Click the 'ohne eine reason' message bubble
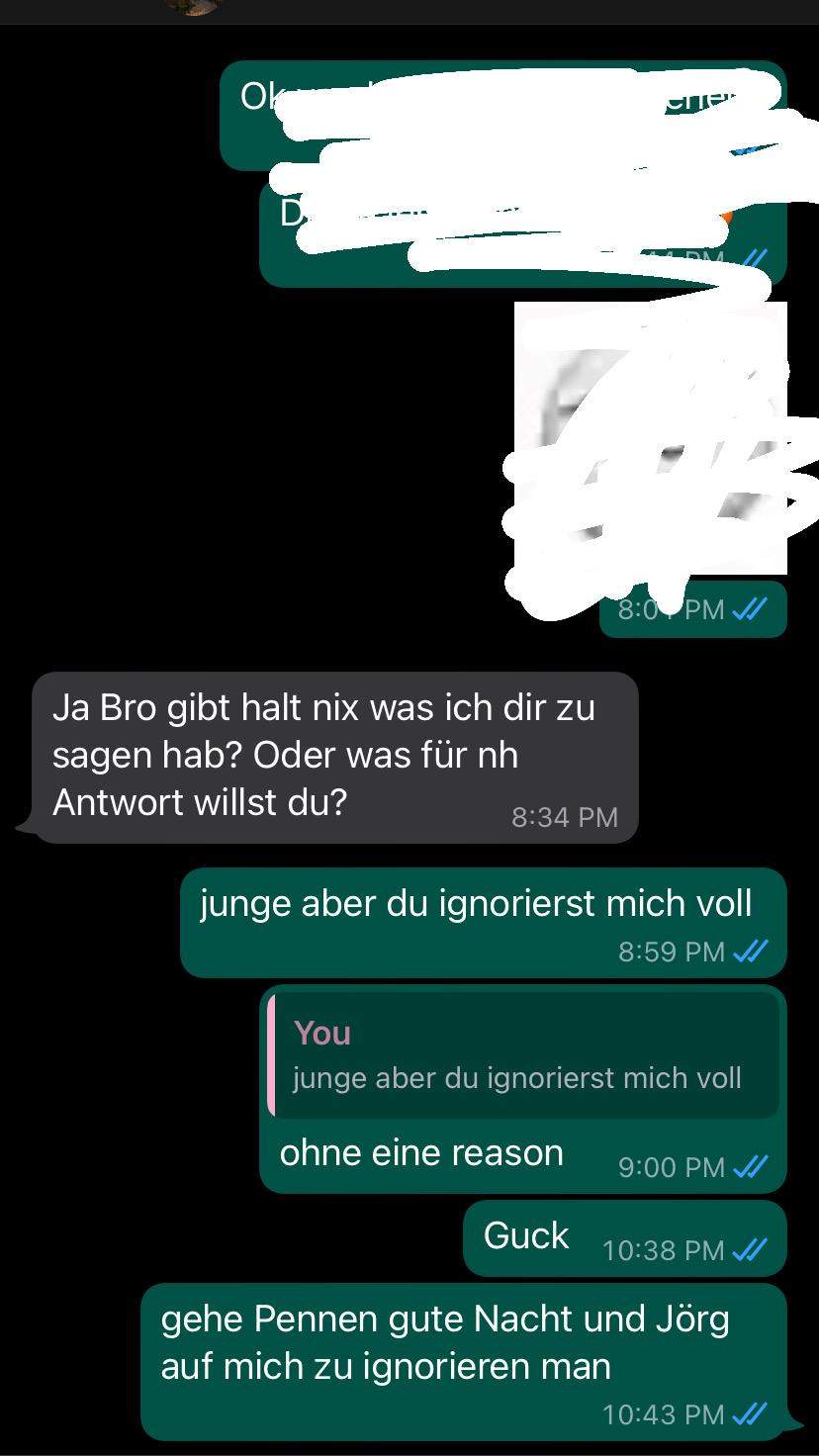 point(422,1151)
